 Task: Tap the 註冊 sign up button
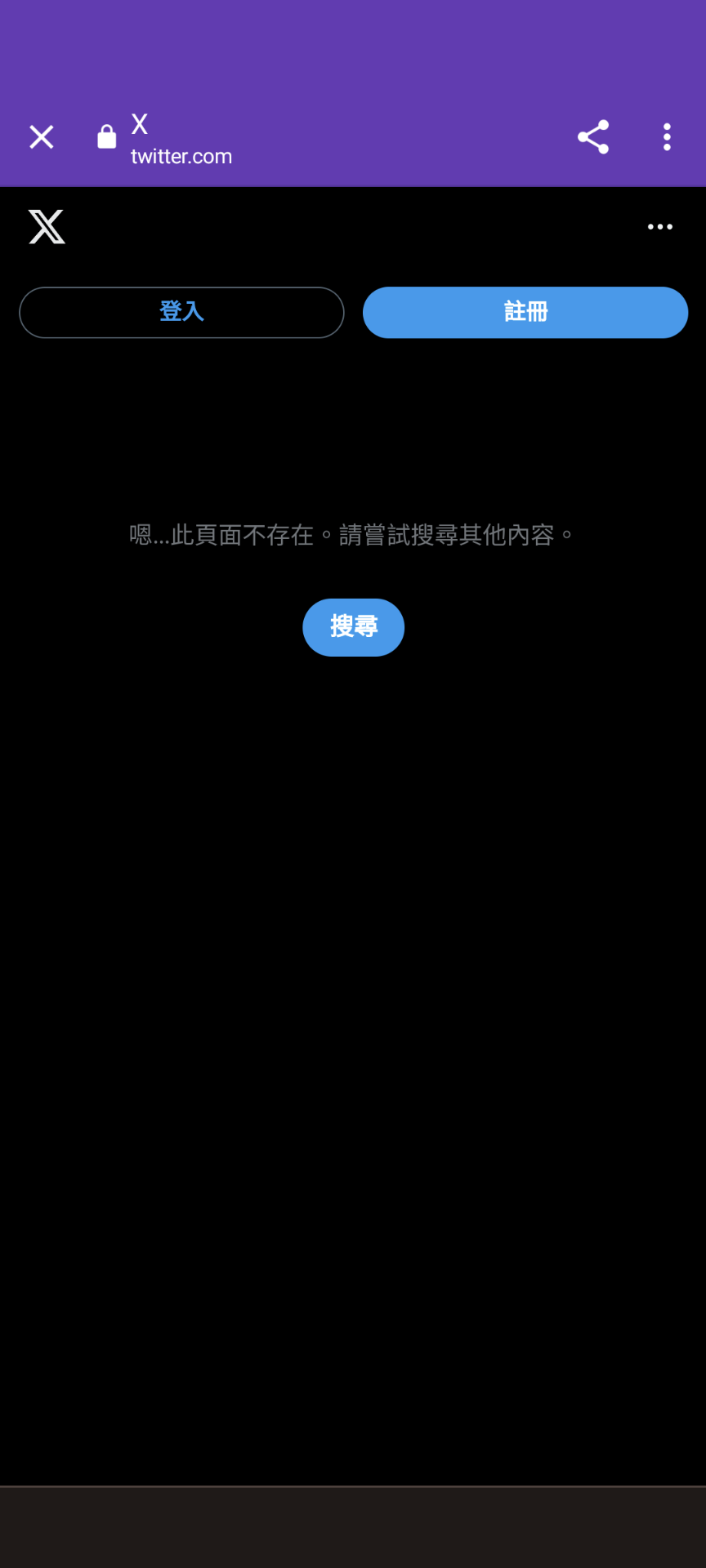[x=525, y=312]
